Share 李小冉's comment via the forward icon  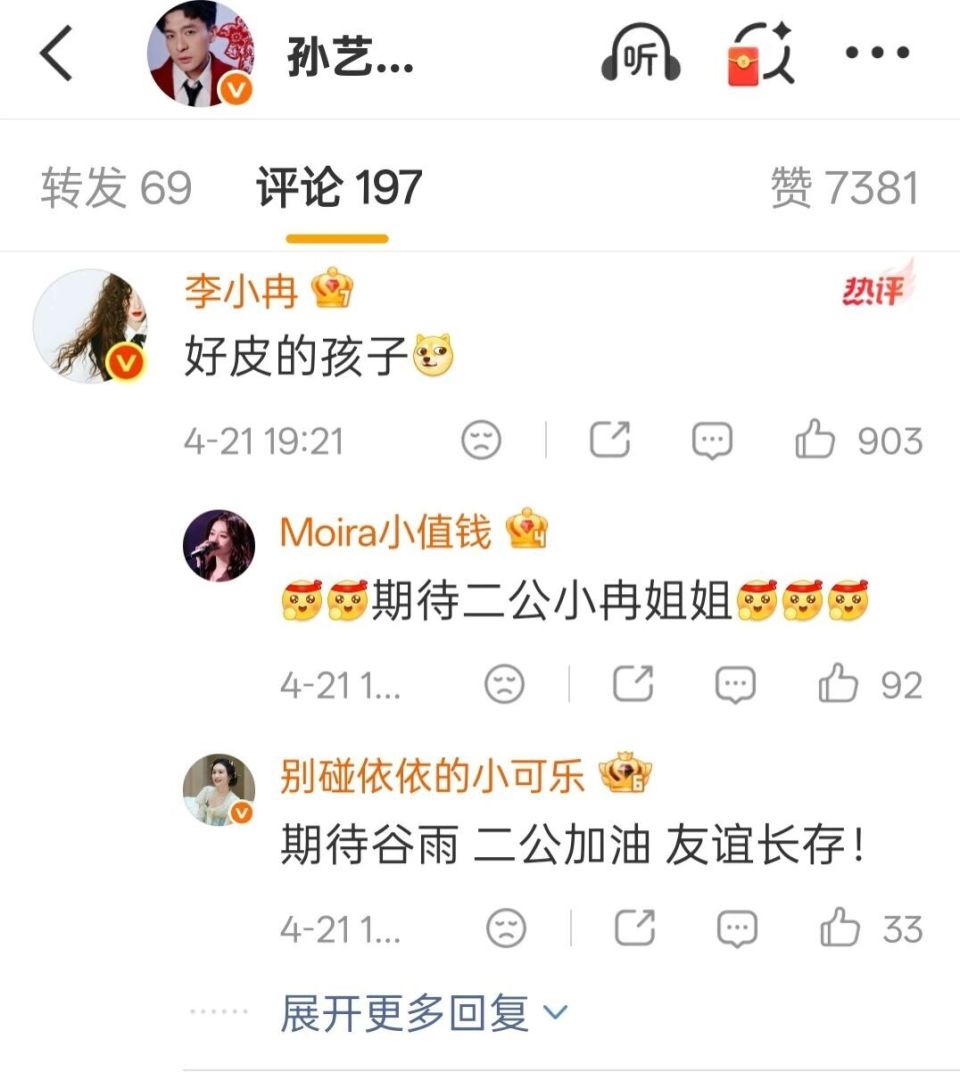(x=612, y=438)
